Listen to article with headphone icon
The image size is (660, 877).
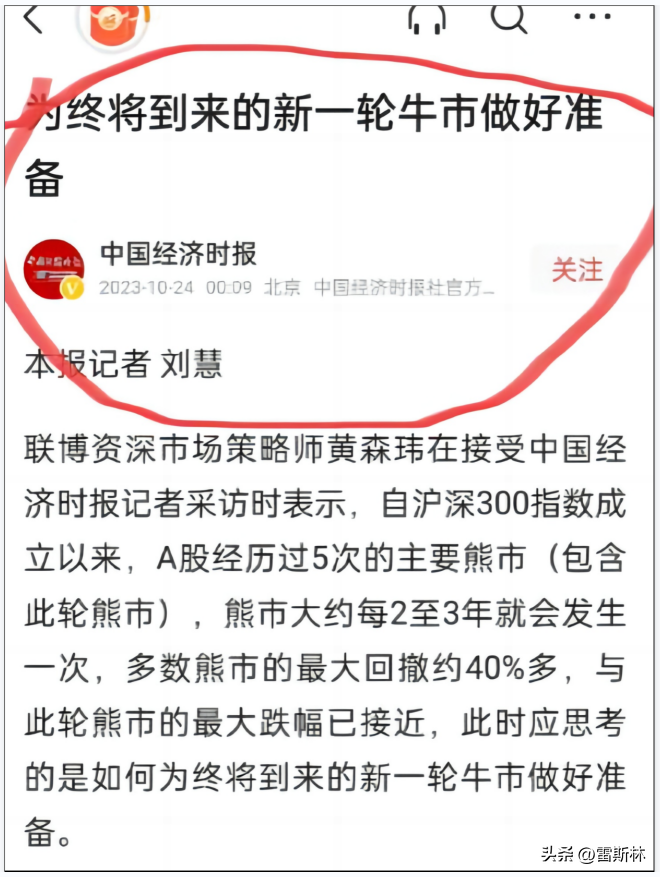tap(427, 20)
